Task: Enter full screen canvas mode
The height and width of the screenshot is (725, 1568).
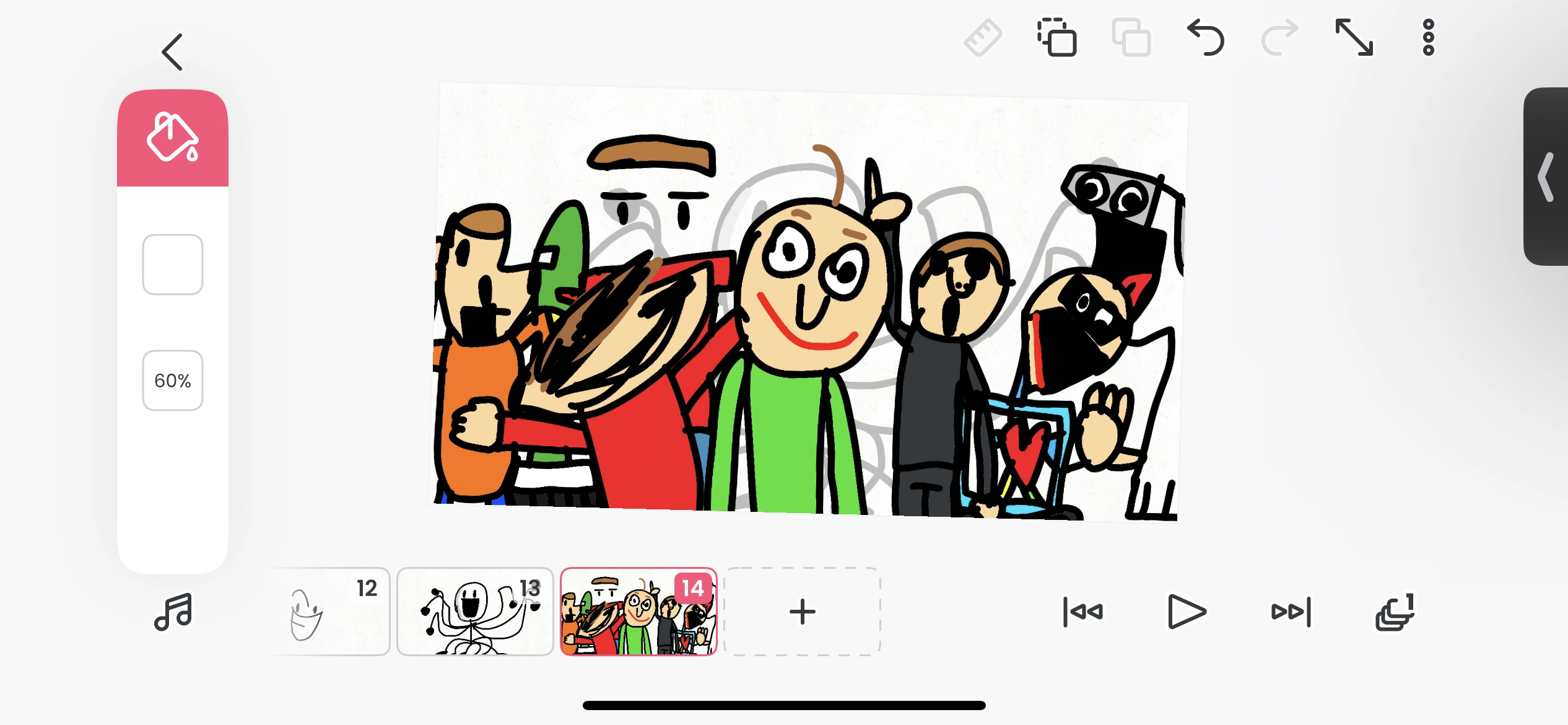Action: [1354, 38]
